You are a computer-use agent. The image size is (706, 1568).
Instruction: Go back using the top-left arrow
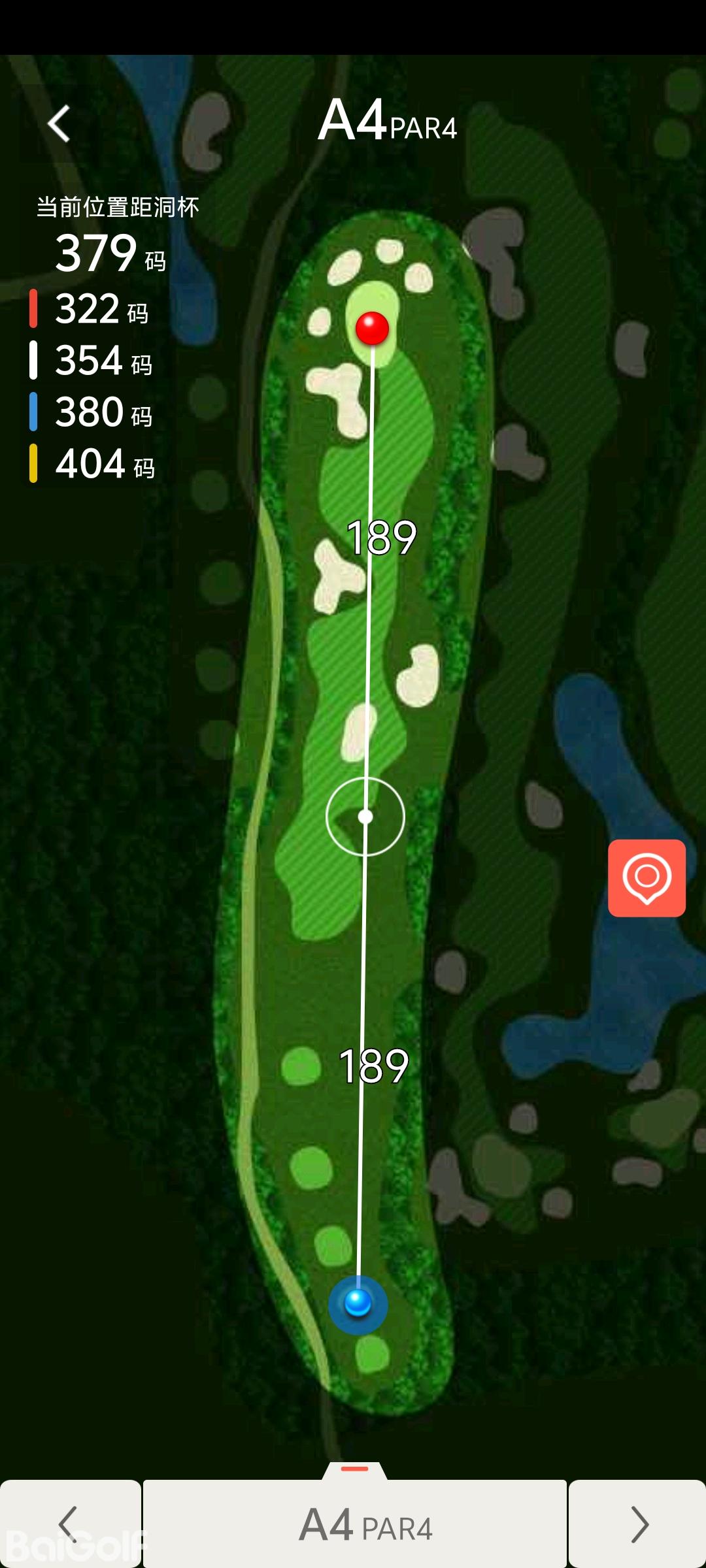pos(59,123)
